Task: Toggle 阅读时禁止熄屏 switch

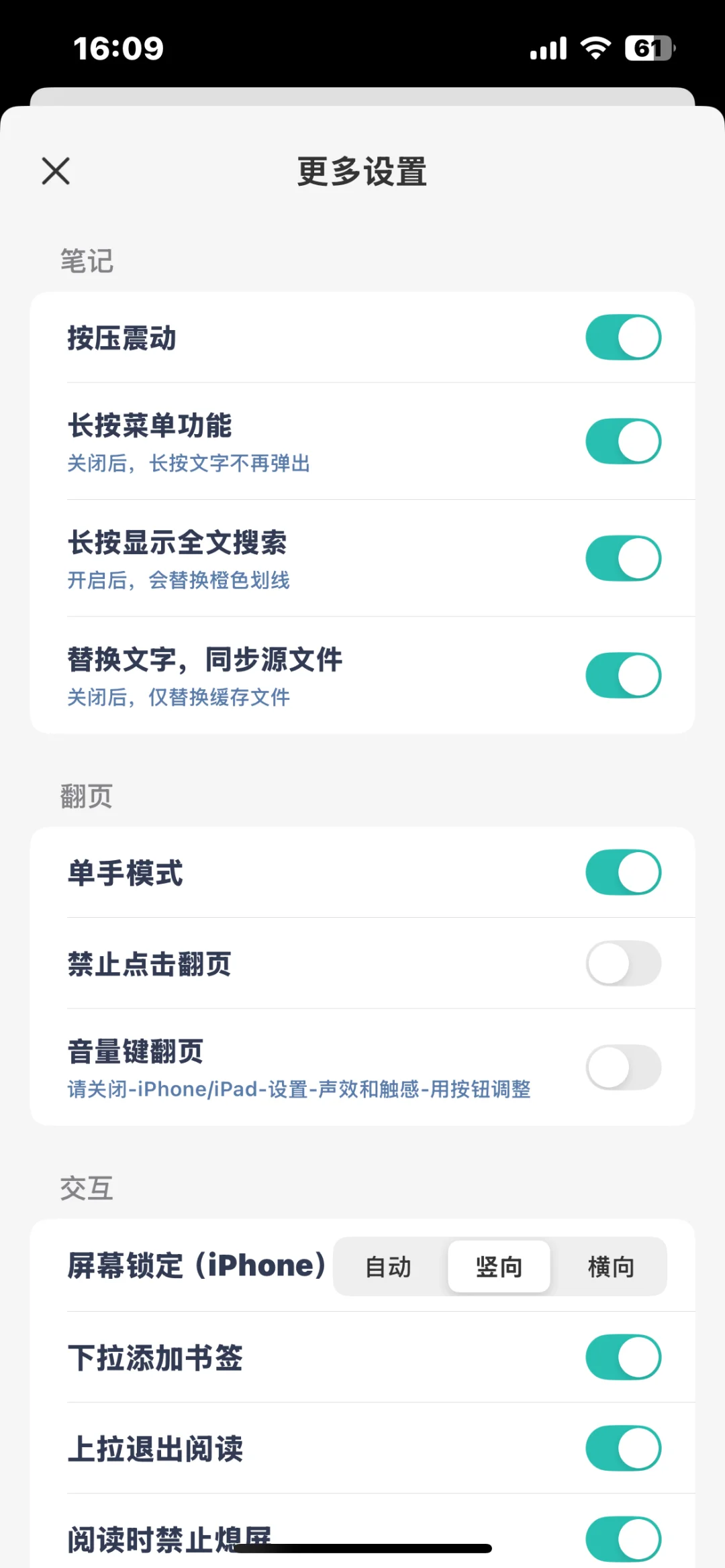Action: click(x=624, y=1539)
